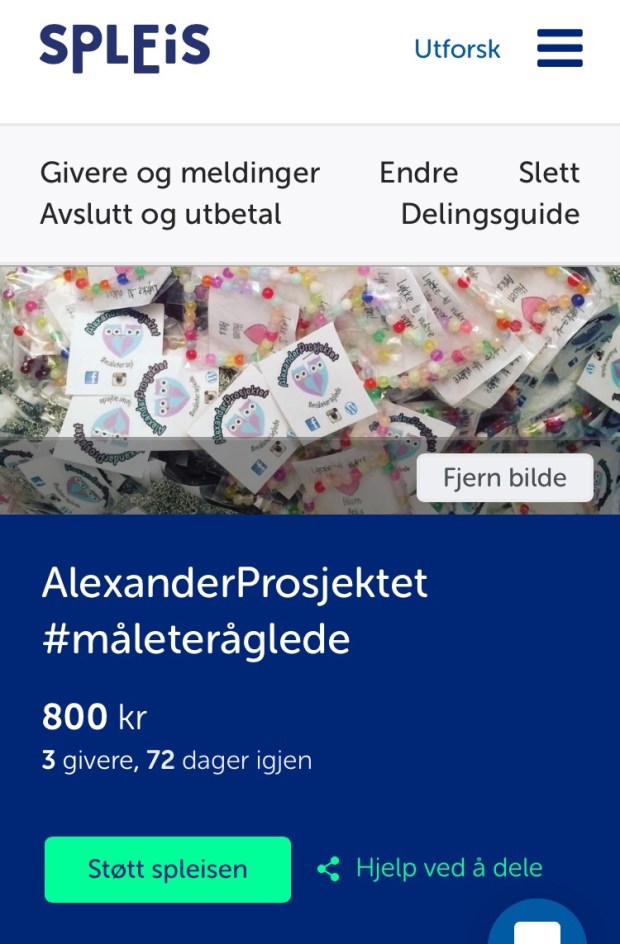Tap Støtt spleisen button

click(x=167, y=869)
